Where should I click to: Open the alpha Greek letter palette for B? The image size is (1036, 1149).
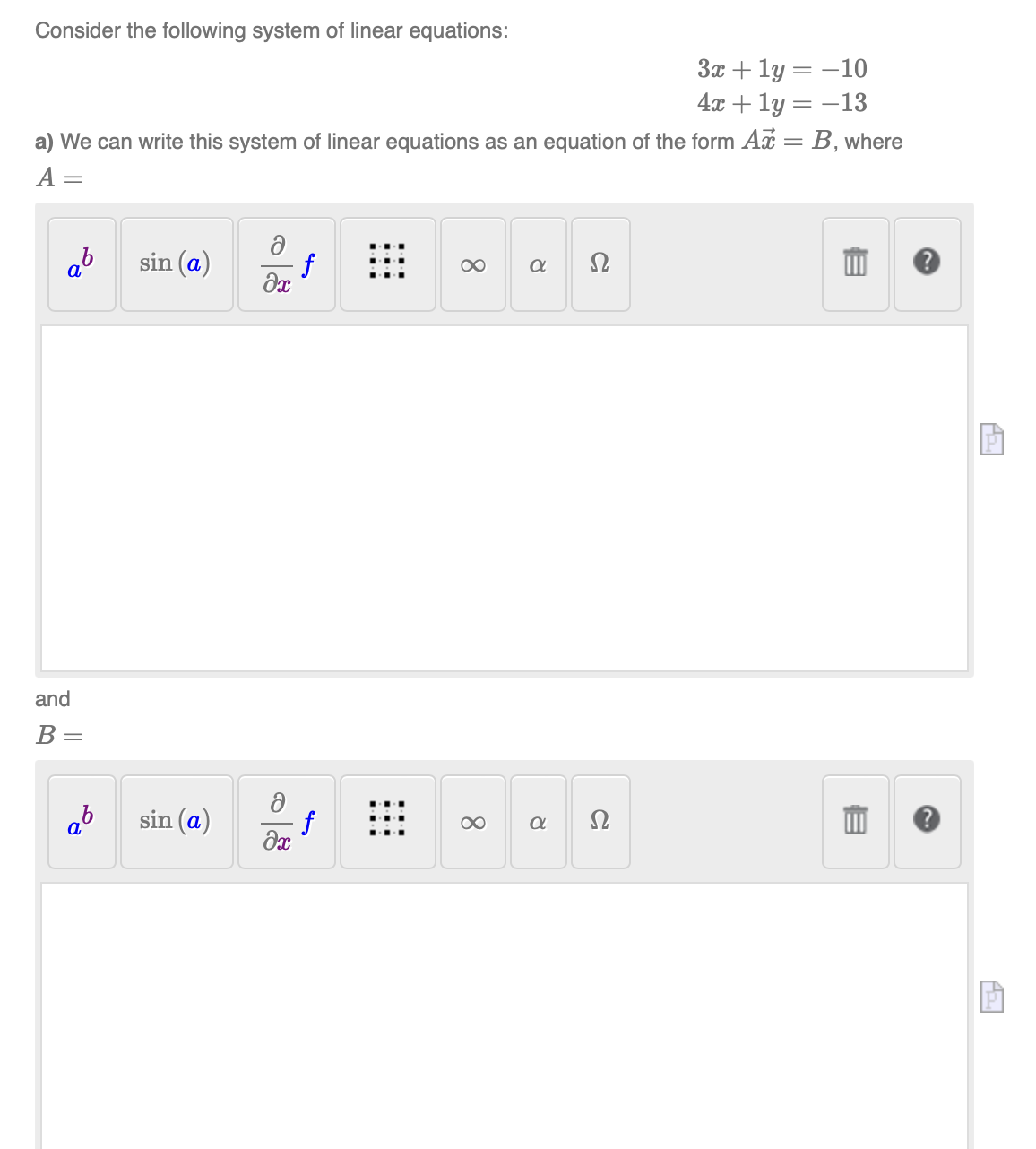click(538, 822)
